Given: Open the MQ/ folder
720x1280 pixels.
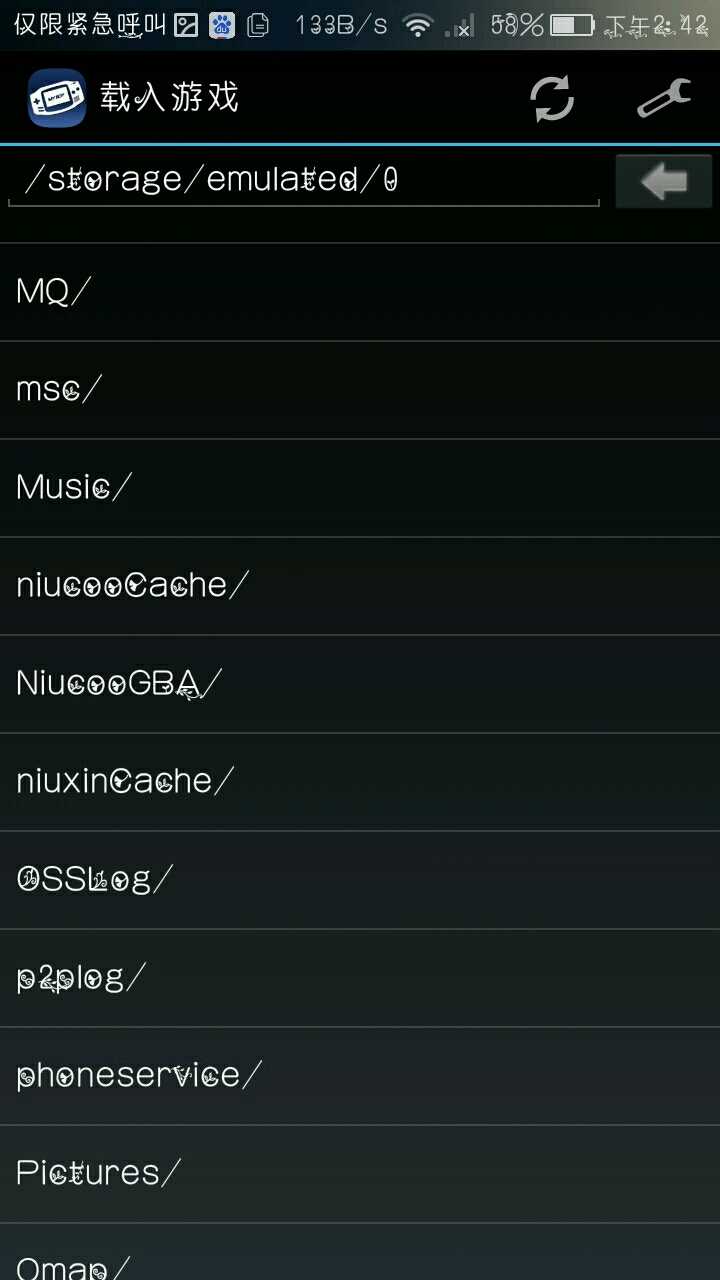Looking at the screenshot, I should pyautogui.click(x=360, y=292).
